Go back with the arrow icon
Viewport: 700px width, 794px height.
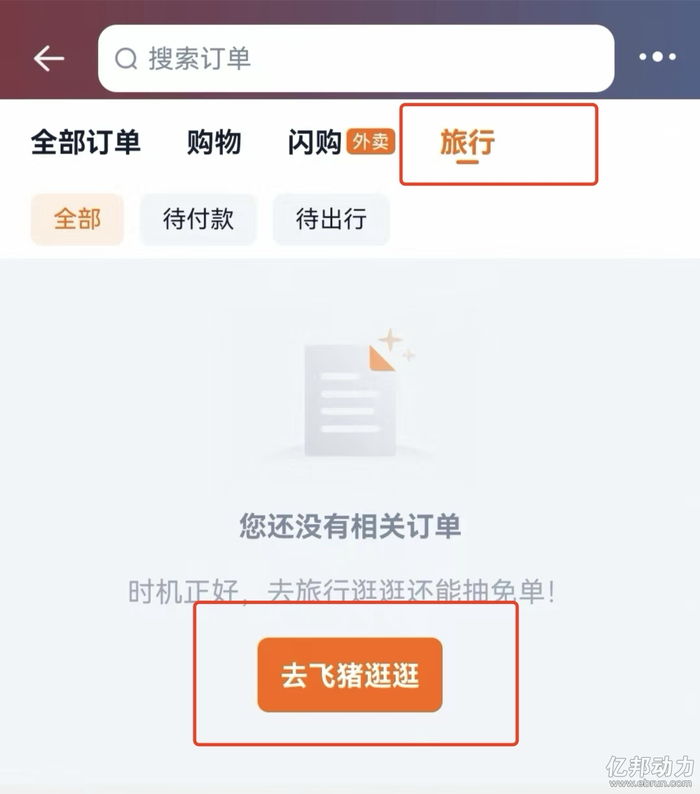point(49,58)
